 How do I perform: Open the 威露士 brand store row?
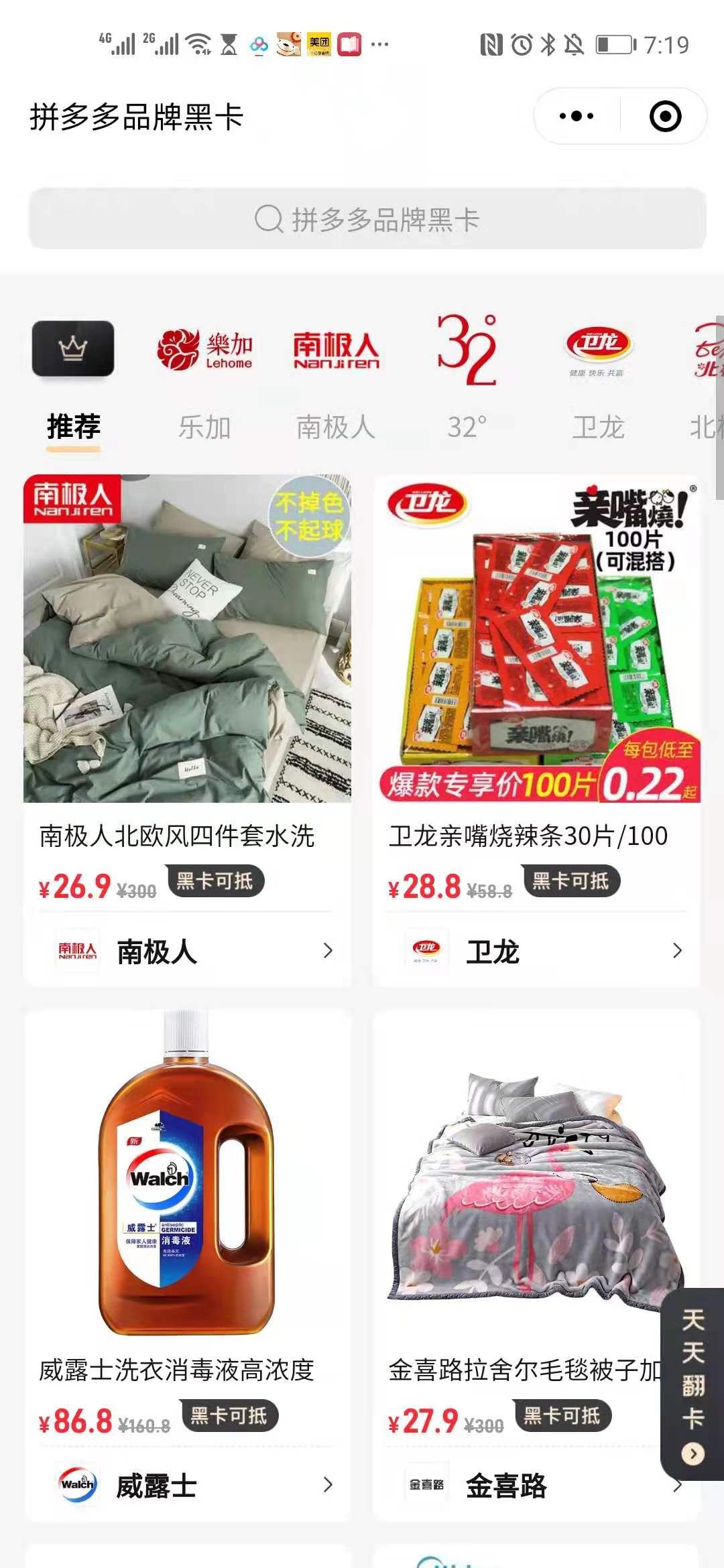click(188, 1485)
